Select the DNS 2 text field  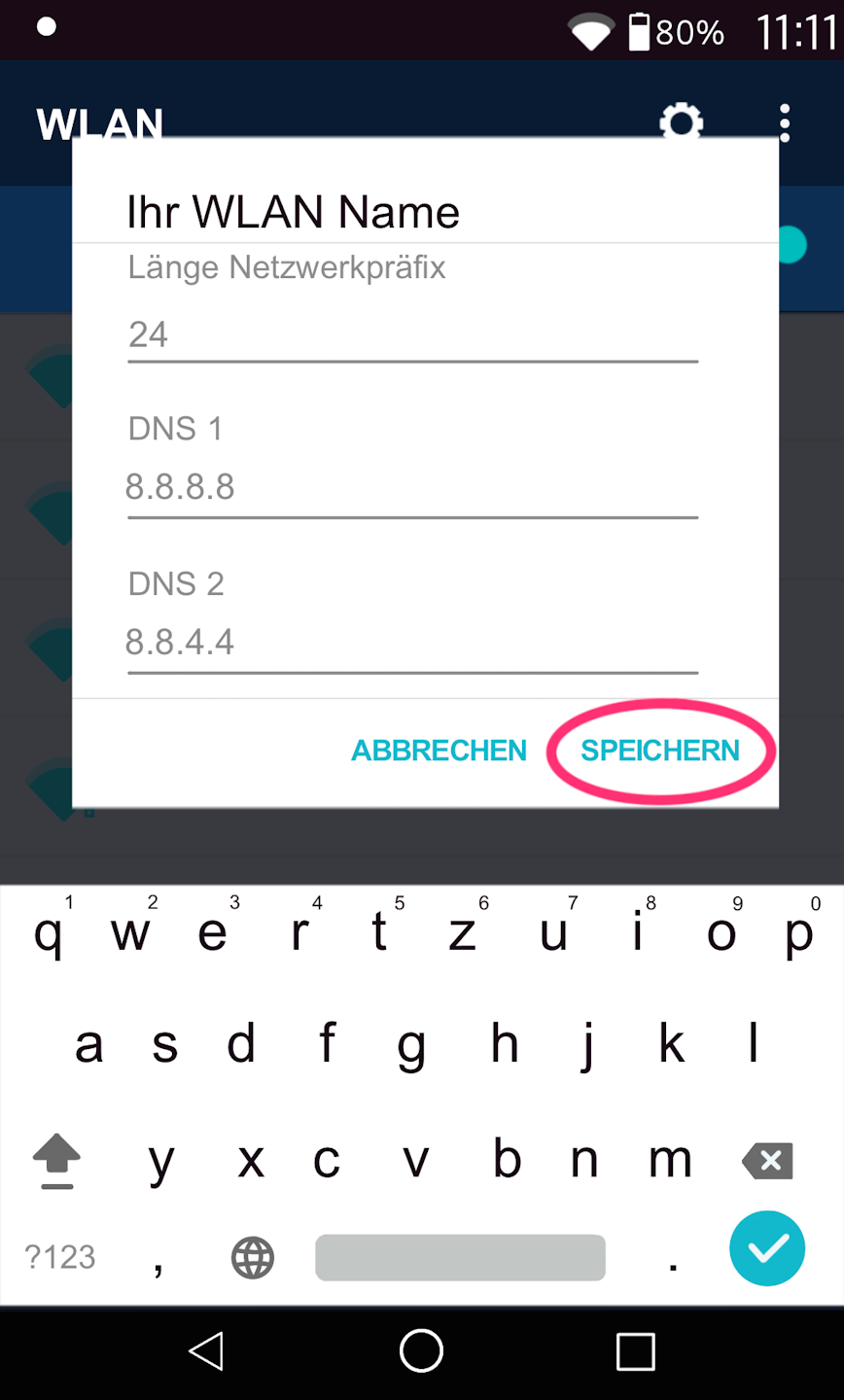(412, 643)
